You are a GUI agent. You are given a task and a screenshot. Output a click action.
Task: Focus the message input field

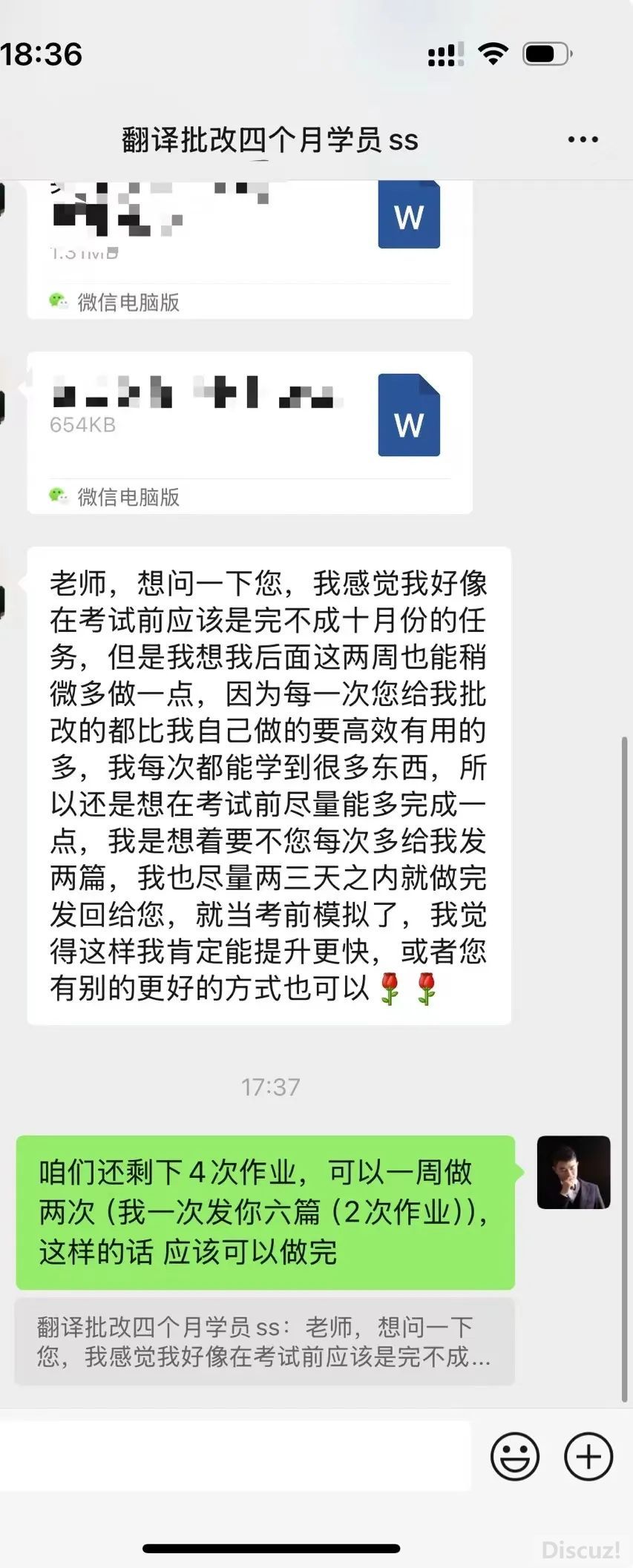tap(234, 1455)
